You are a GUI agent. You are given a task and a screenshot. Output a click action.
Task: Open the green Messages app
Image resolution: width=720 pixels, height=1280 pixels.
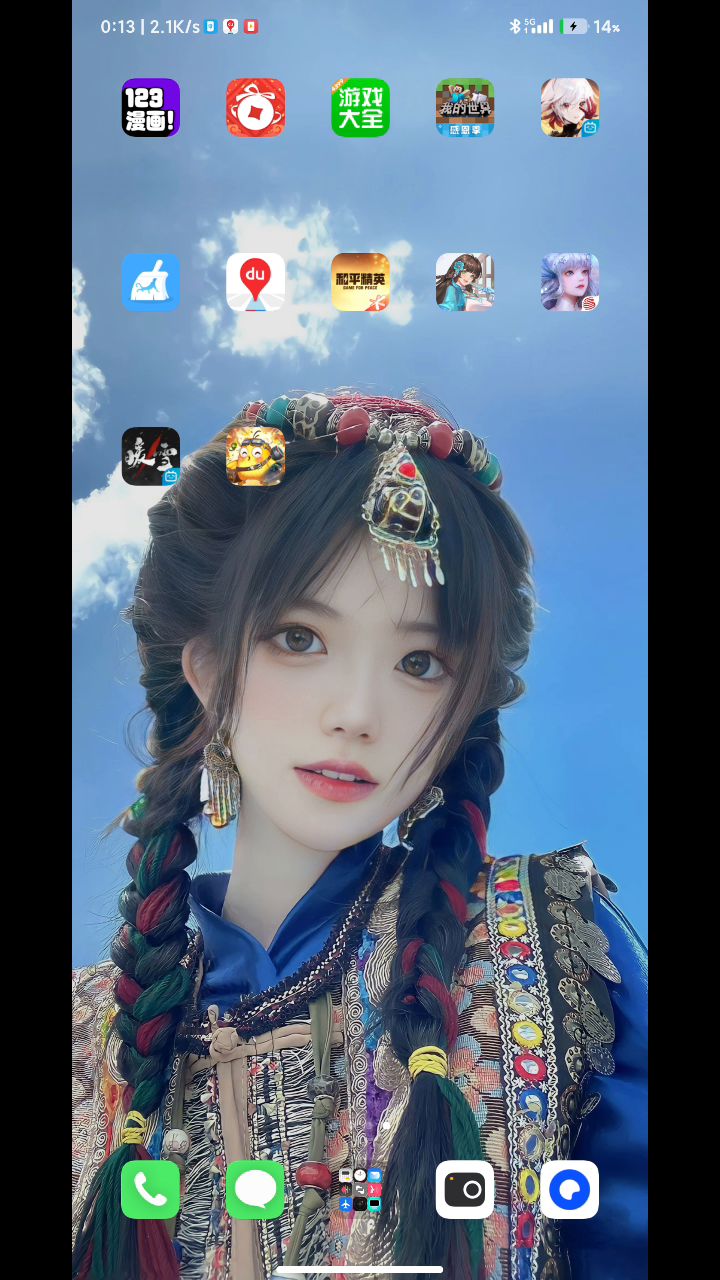tap(255, 1190)
